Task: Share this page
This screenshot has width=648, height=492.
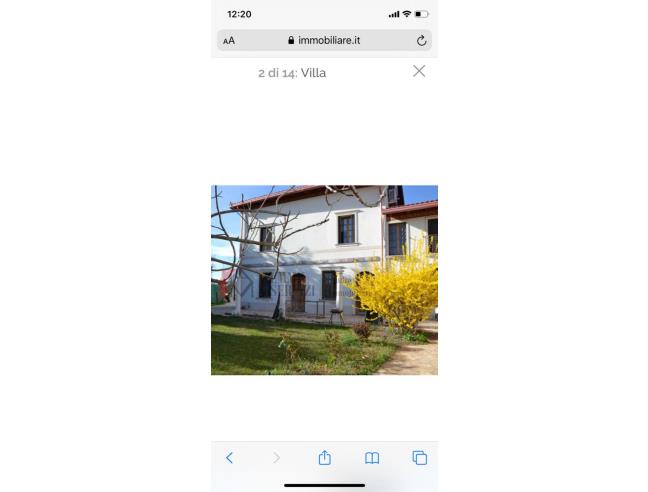Action: coord(324,458)
